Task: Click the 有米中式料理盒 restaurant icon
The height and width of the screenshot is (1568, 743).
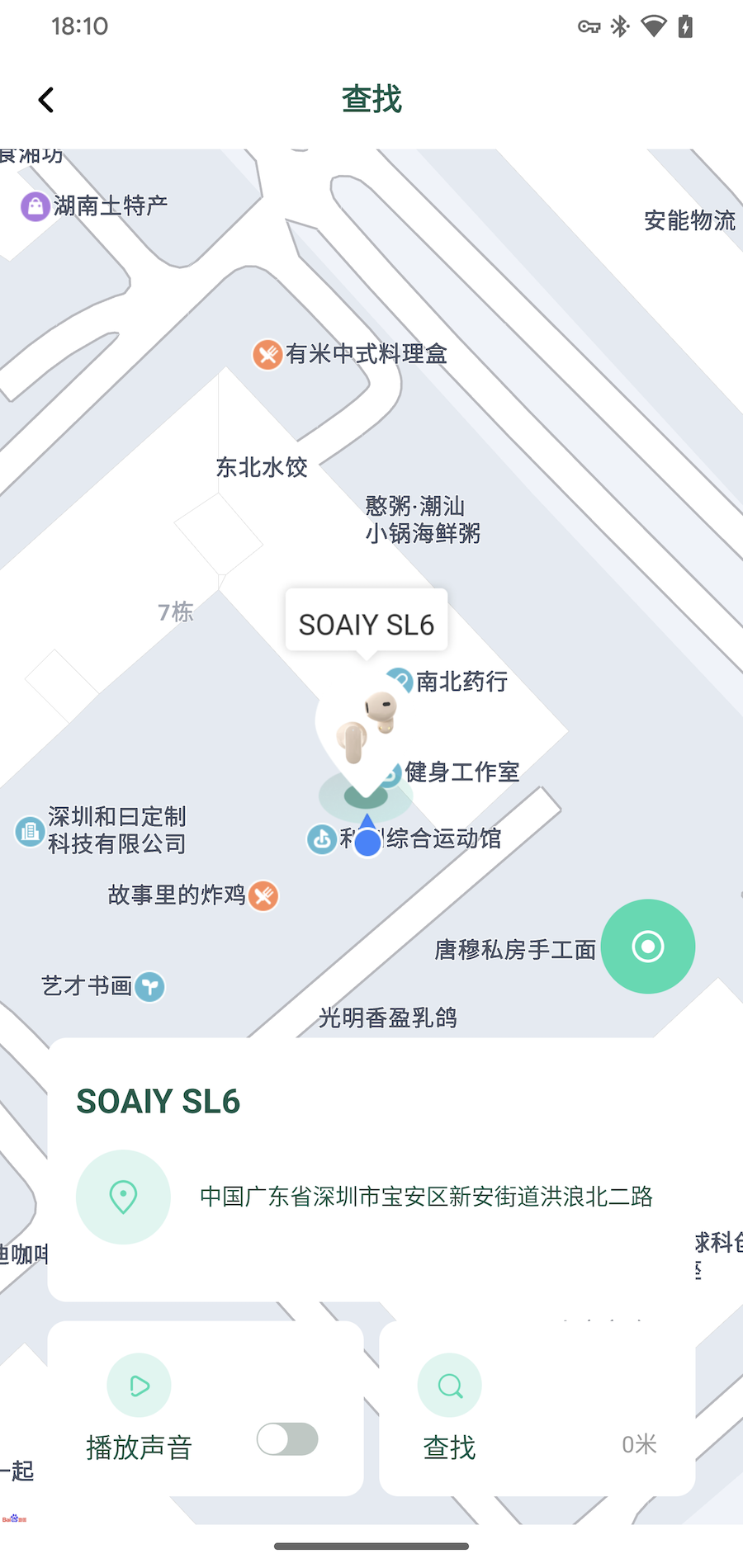Action: (267, 354)
